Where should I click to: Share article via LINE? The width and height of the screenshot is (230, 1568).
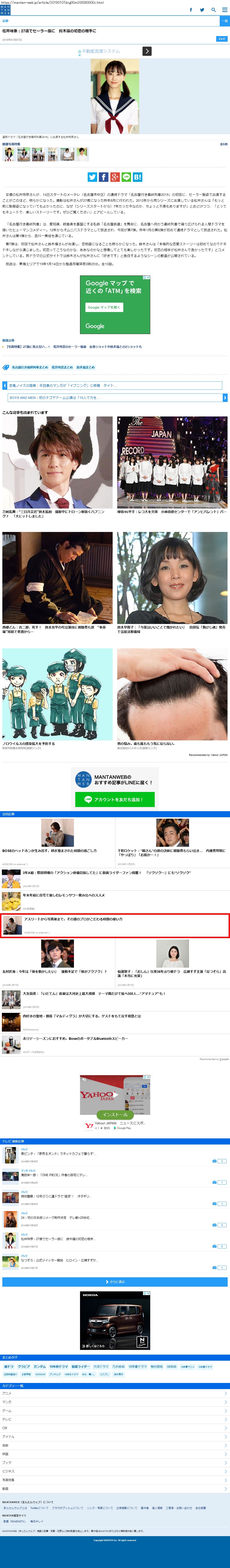click(127, 177)
